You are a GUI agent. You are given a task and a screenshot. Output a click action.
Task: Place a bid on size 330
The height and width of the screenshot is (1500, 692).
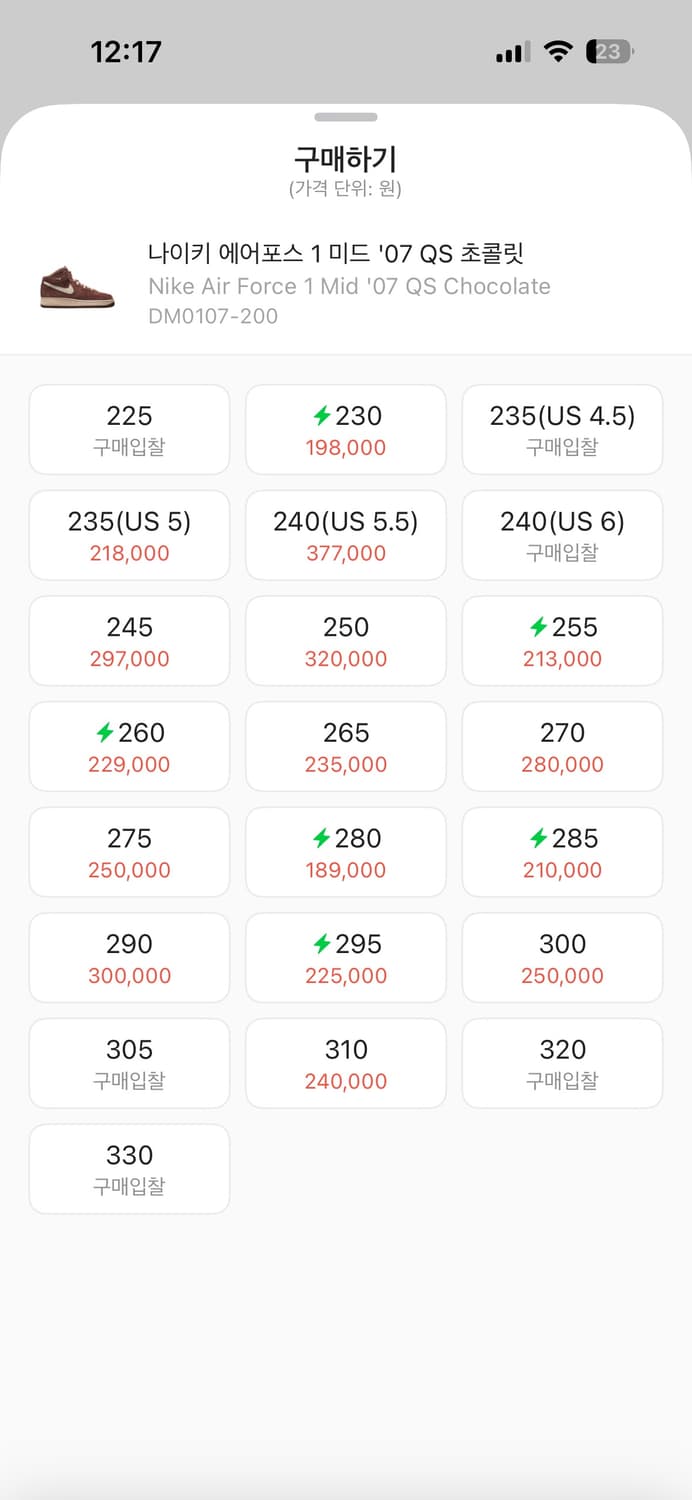(x=130, y=1169)
